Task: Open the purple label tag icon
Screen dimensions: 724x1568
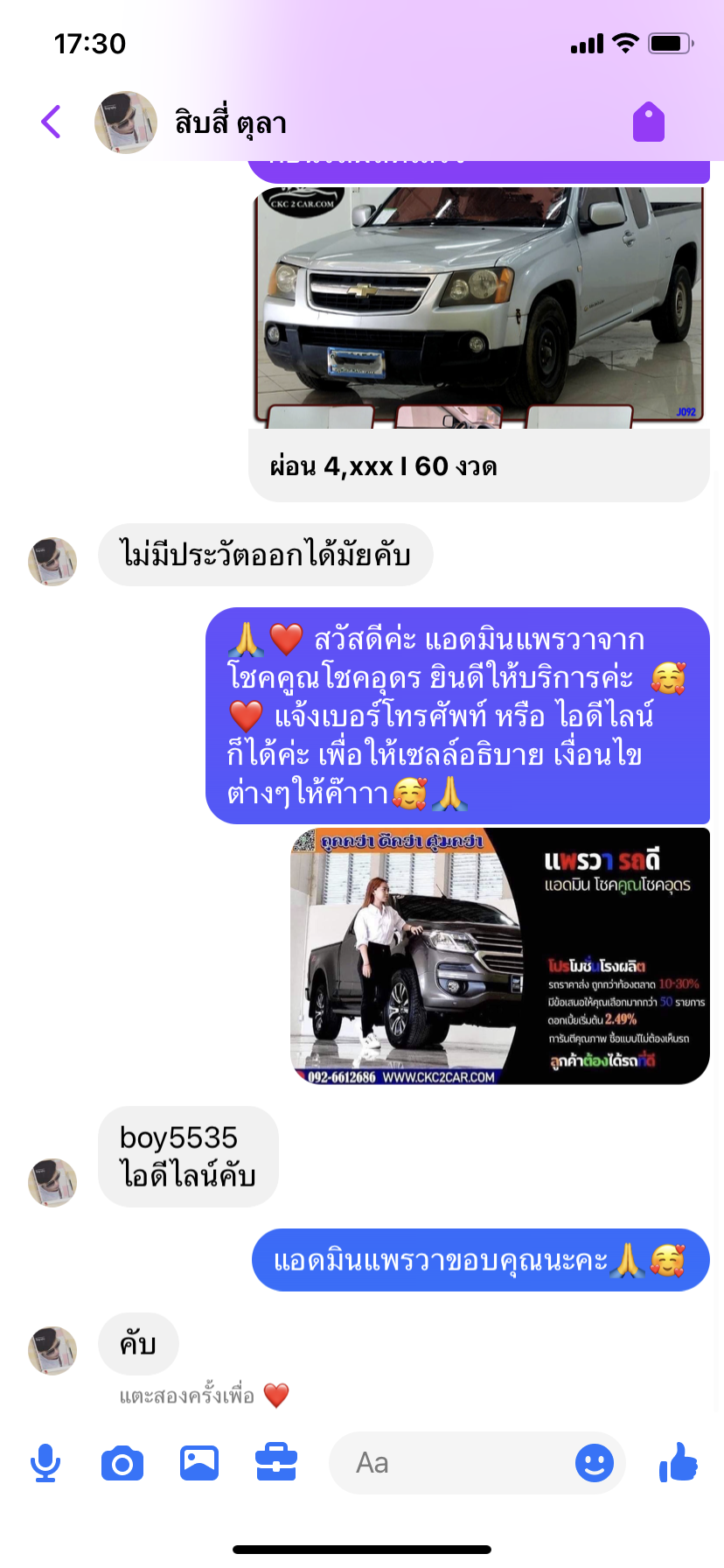Action: click(648, 122)
